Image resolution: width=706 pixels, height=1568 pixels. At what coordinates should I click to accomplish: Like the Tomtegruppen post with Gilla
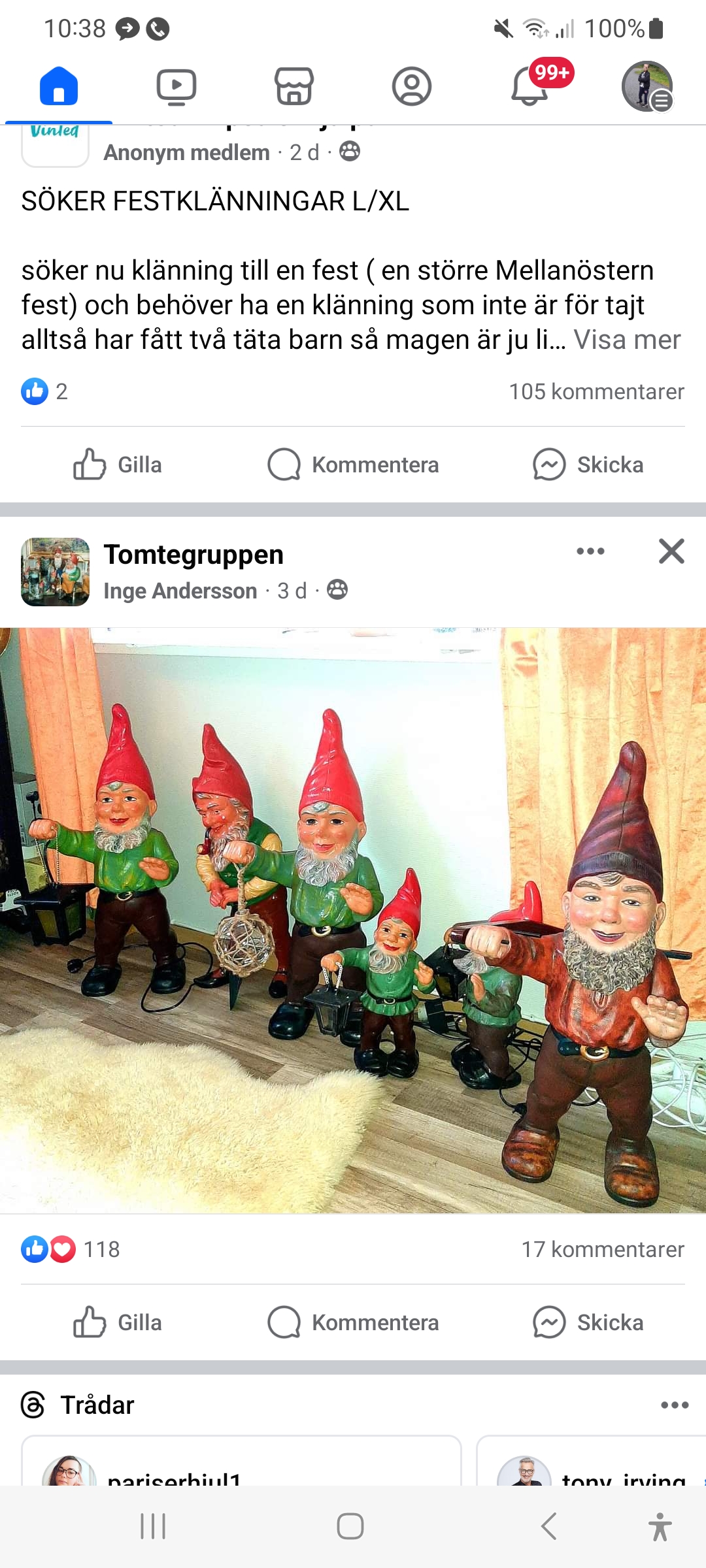click(x=118, y=1323)
